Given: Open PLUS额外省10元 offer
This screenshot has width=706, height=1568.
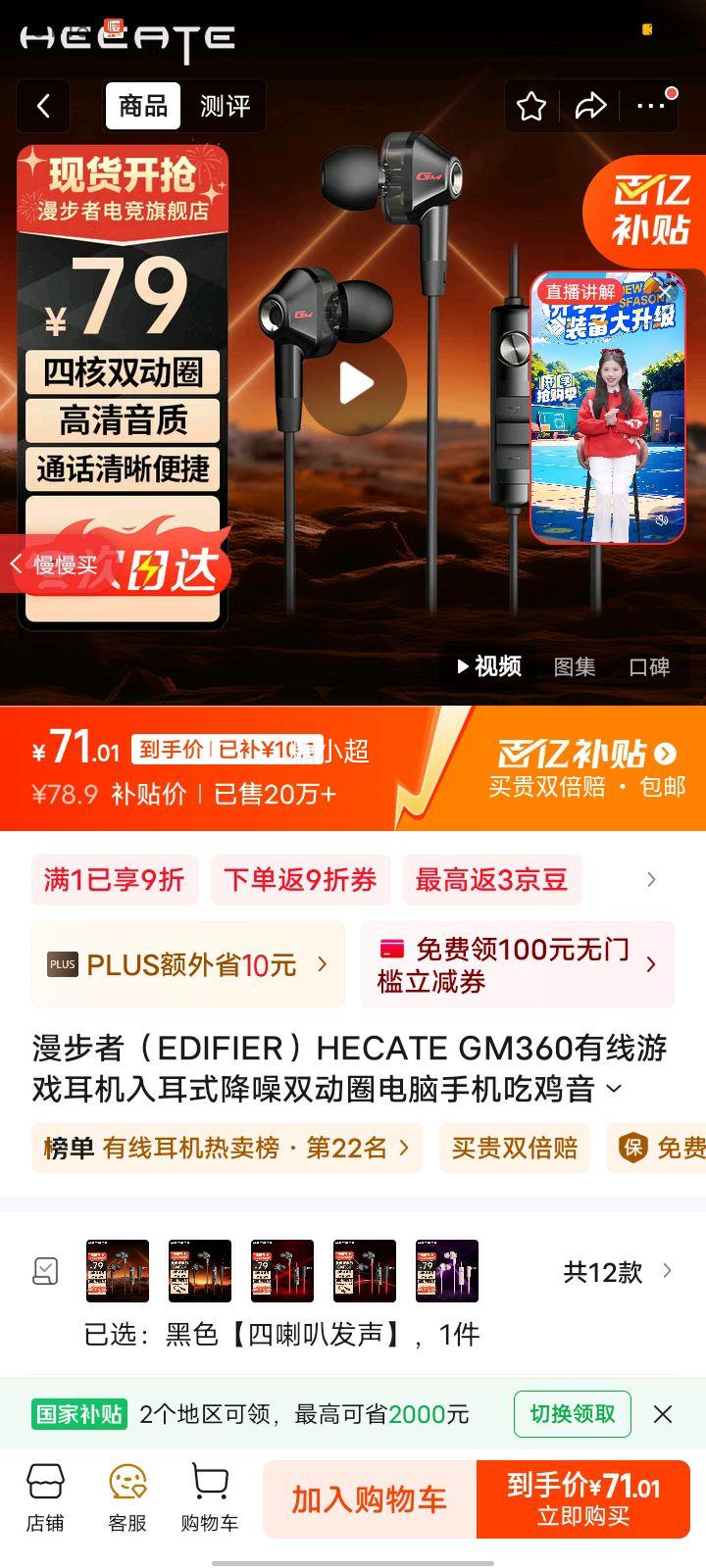Looking at the screenshot, I should [187, 964].
